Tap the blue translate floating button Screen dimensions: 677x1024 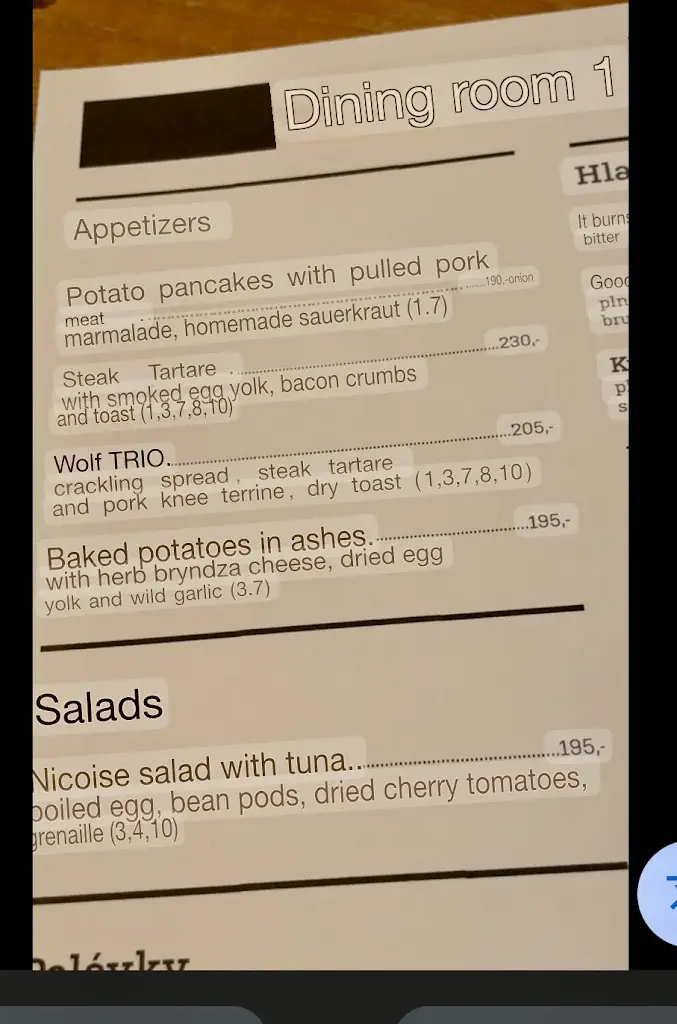click(x=662, y=893)
